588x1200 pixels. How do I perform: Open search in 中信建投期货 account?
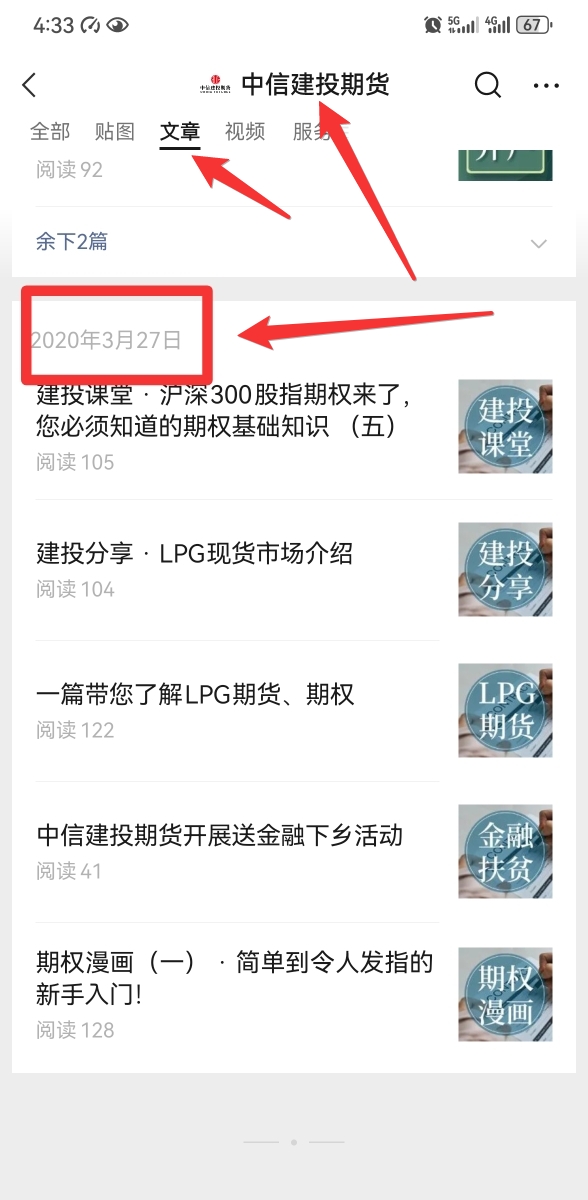point(487,85)
